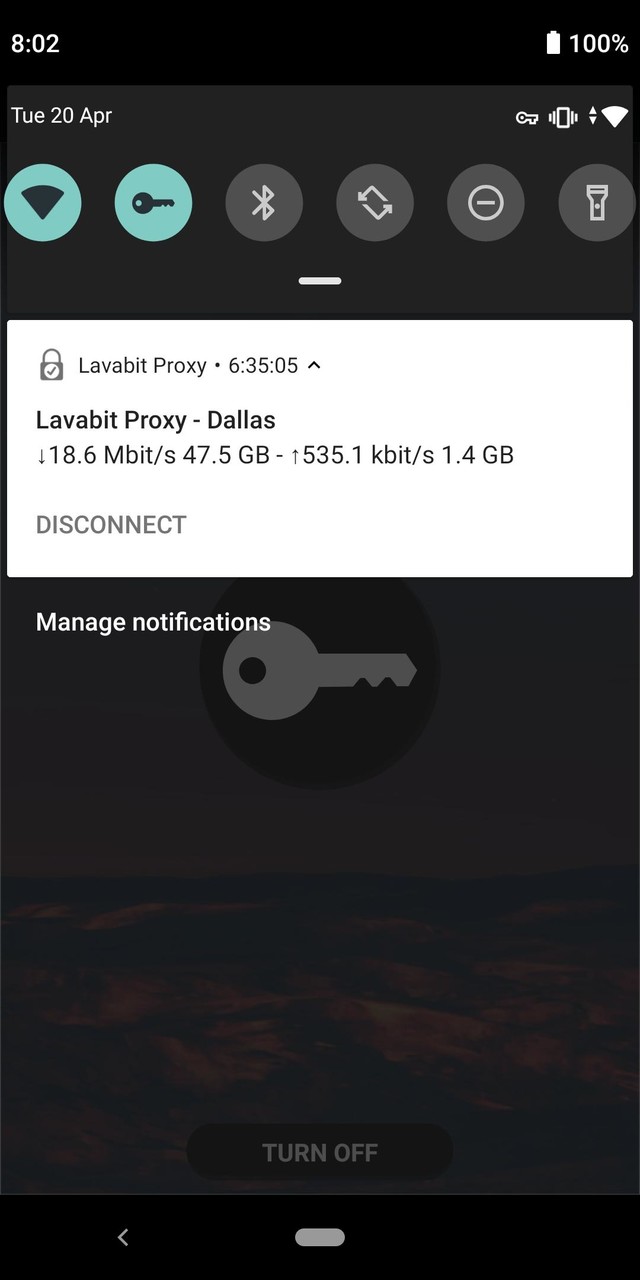Toggle the Wi-Fi quick setting
The image size is (640, 1280).
click(x=43, y=203)
